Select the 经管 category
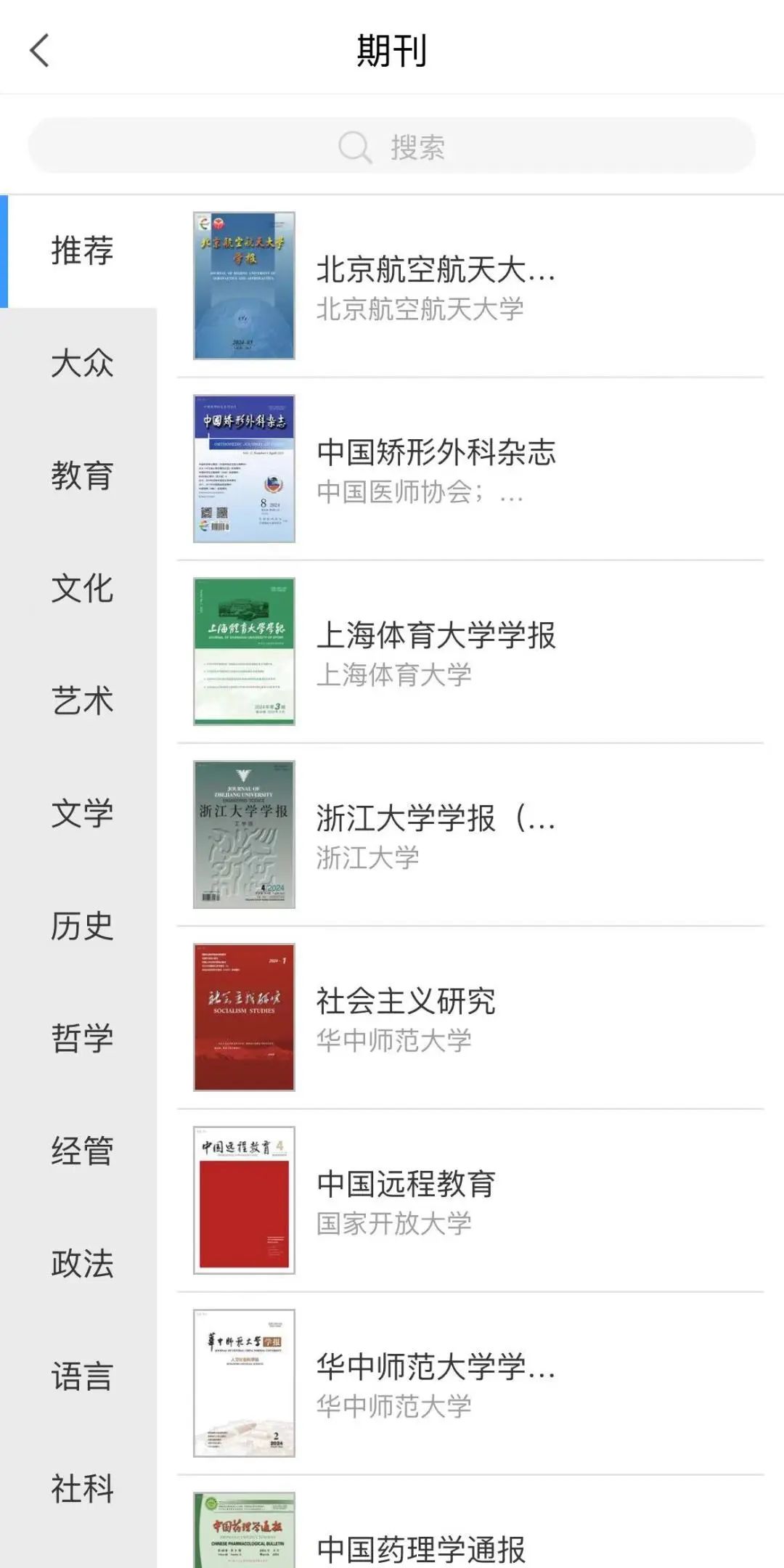 82,1151
